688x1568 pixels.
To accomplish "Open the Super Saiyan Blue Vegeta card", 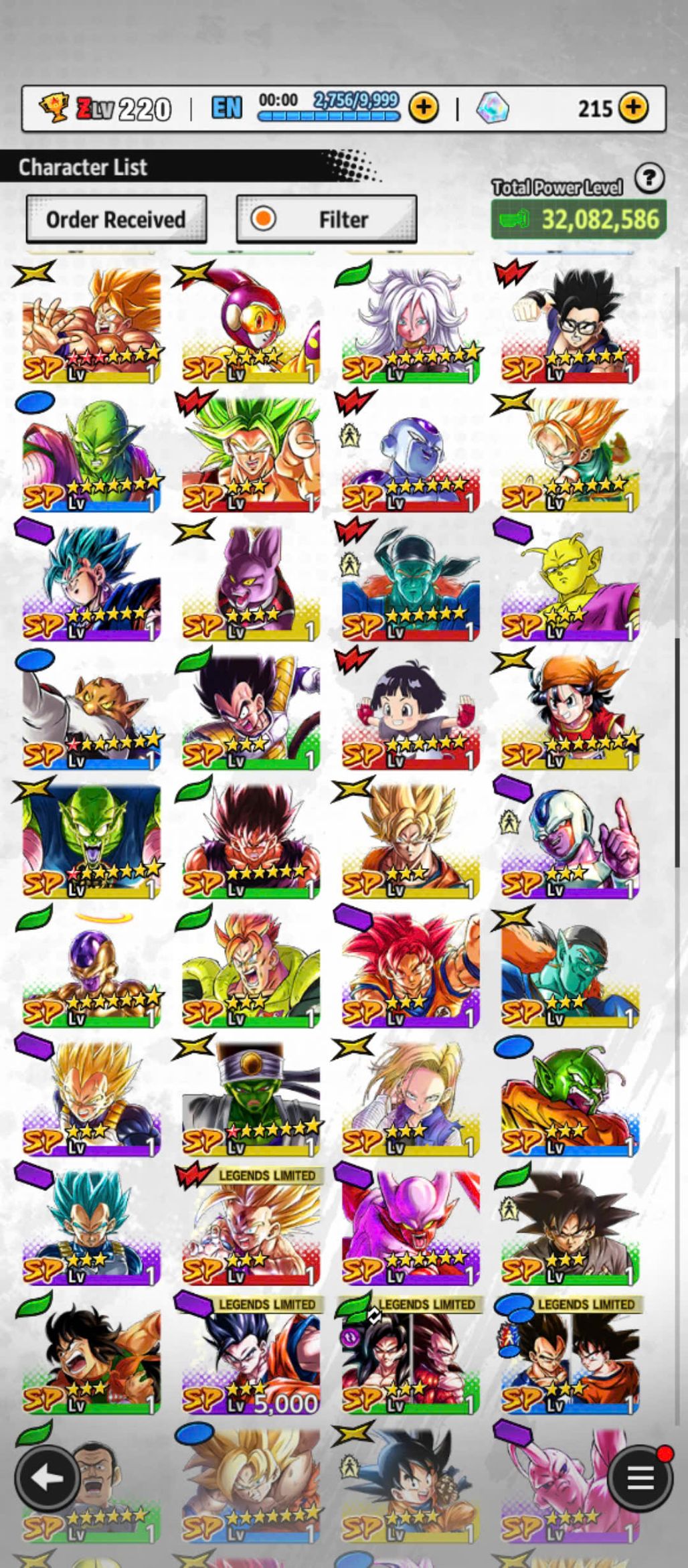I will click(92, 1229).
